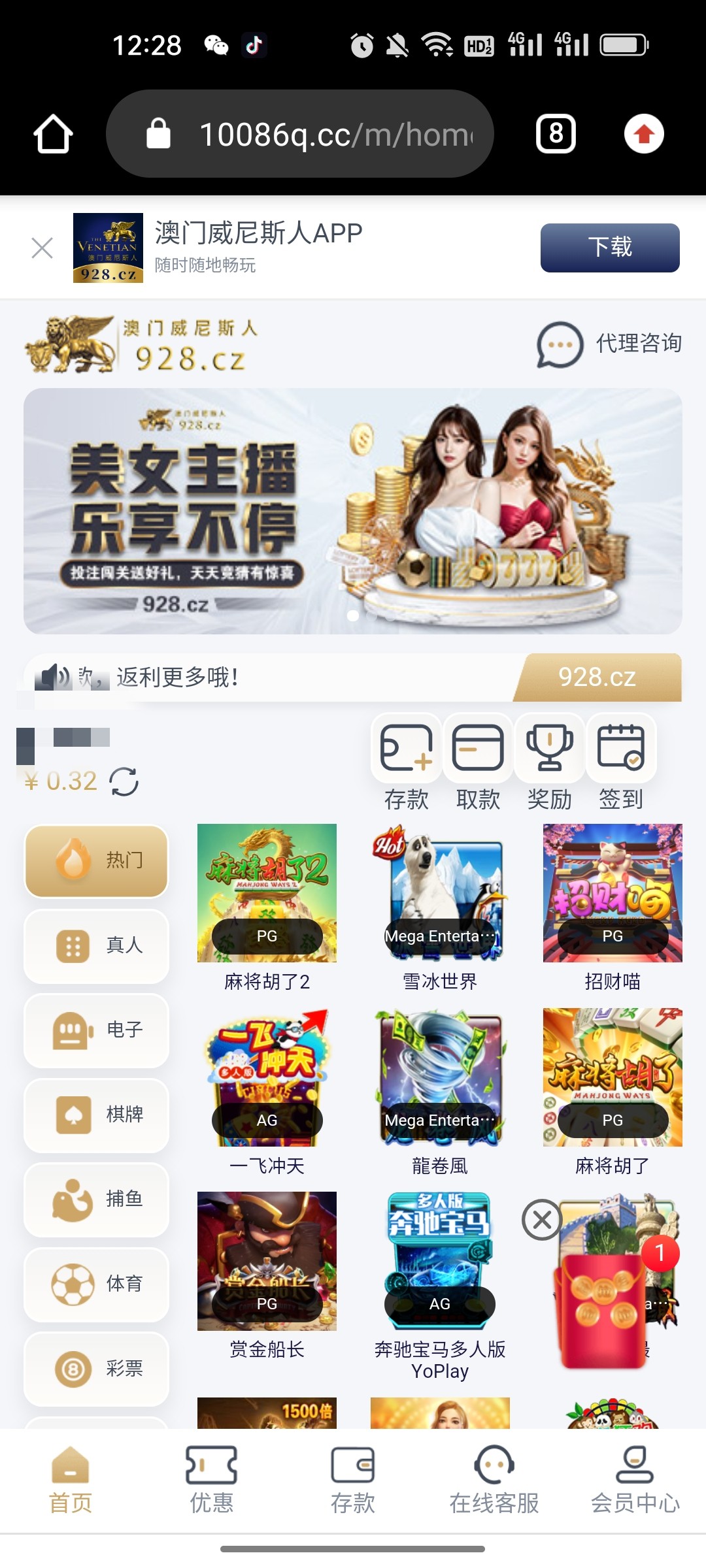The height and width of the screenshot is (1568, 706).
Task: Refresh the account balance
Action: 124,781
